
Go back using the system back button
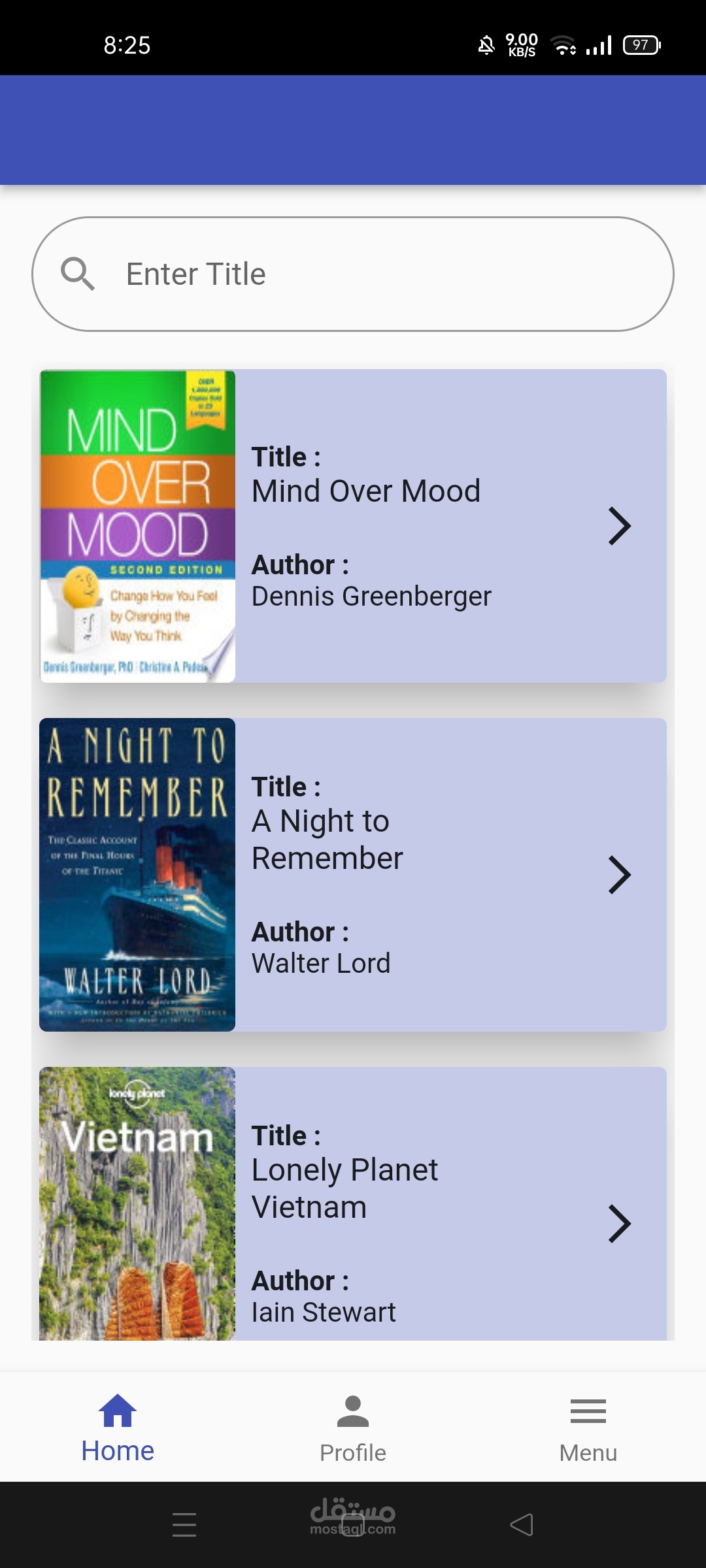(x=522, y=1525)
